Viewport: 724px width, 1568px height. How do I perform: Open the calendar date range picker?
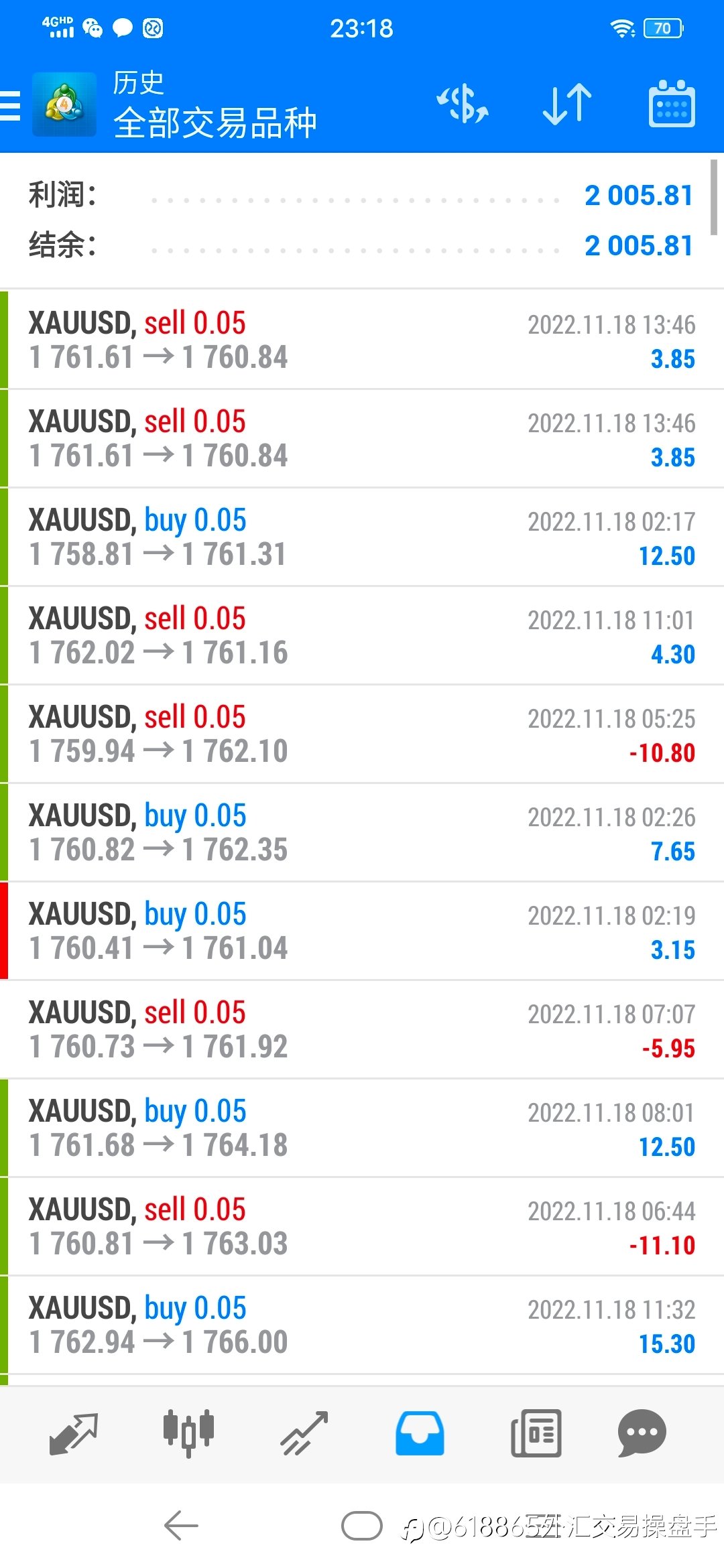coord(672,104)
